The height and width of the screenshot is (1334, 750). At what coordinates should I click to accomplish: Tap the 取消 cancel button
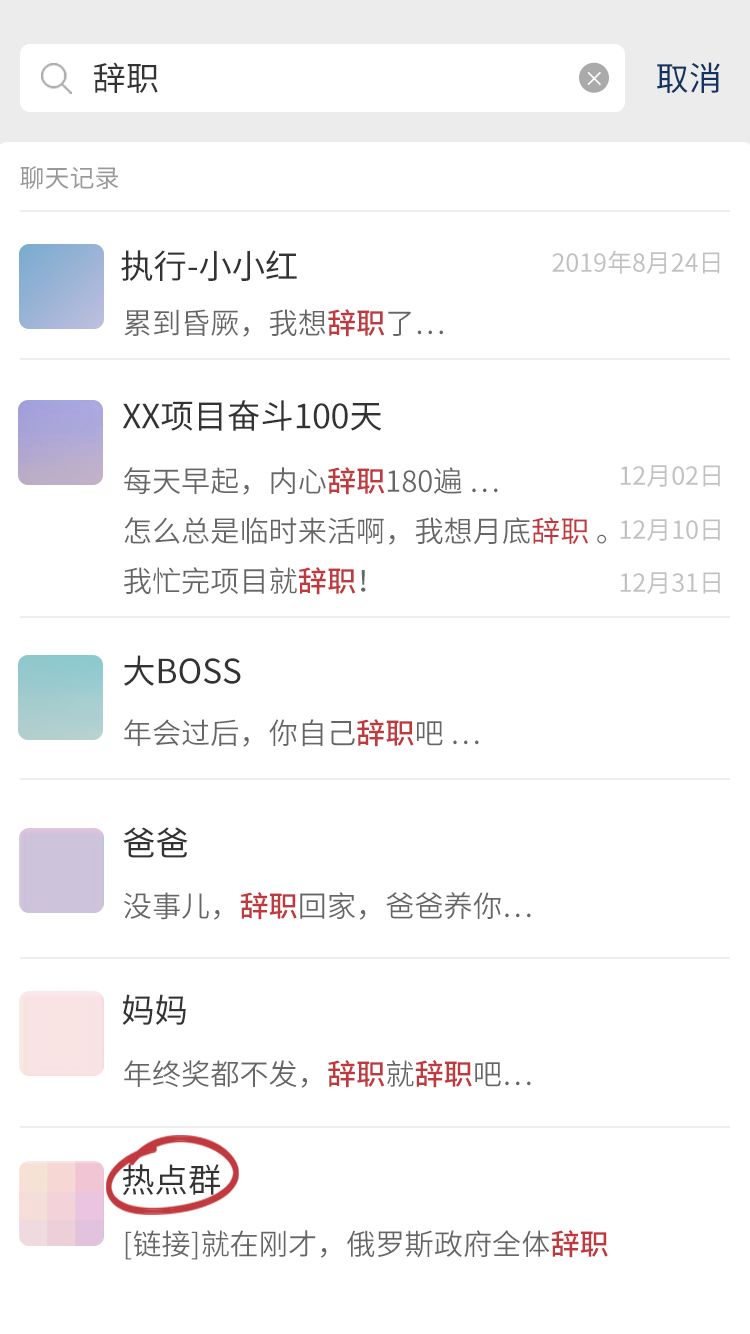click(x=688, y=77)
